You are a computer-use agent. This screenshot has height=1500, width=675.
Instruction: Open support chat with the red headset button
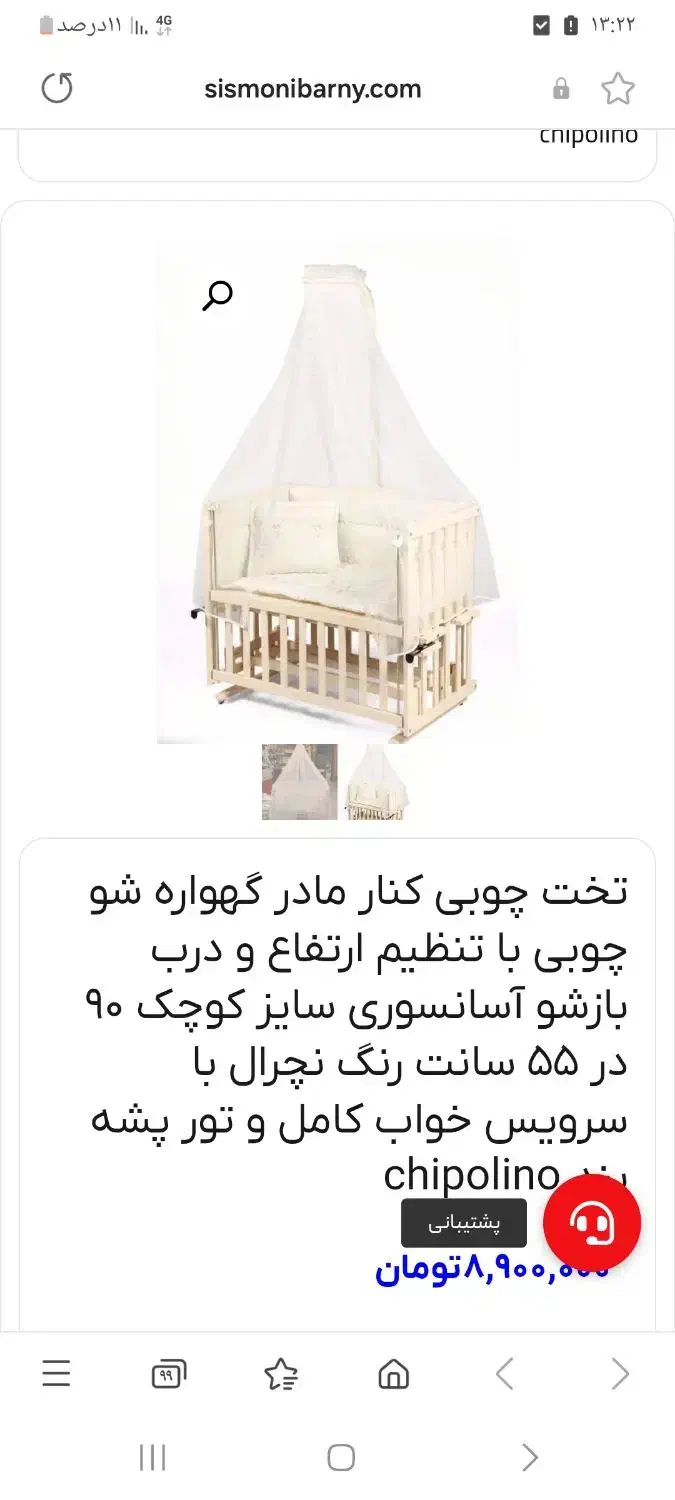point(592,1223)
